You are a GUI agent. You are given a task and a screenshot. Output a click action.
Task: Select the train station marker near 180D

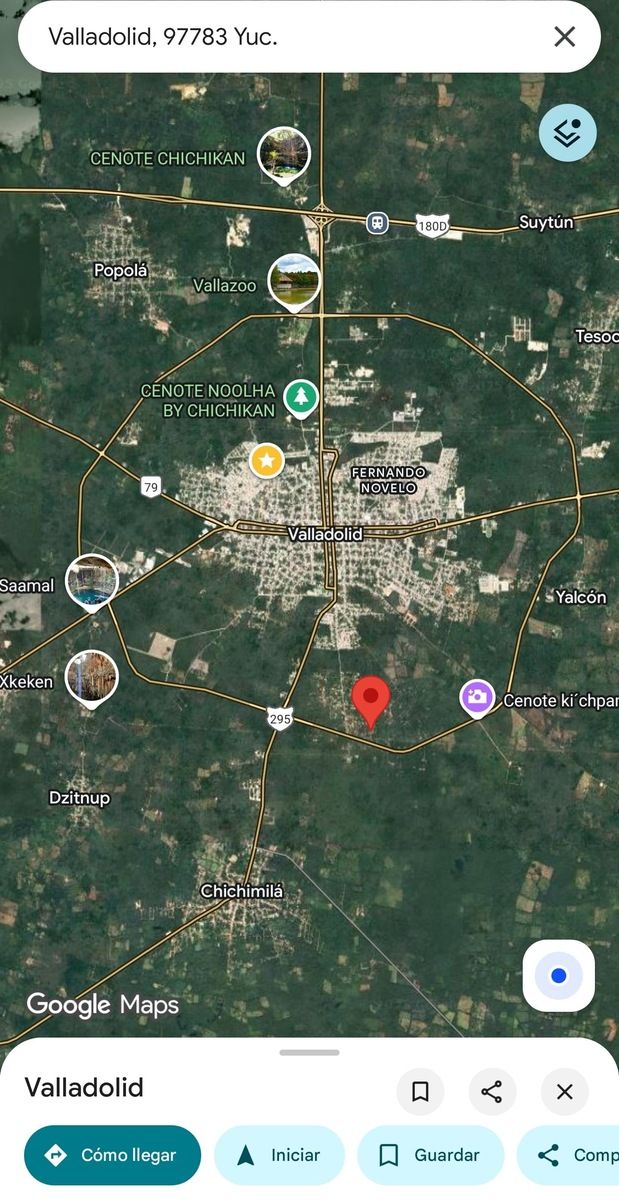tap(377, 222)
